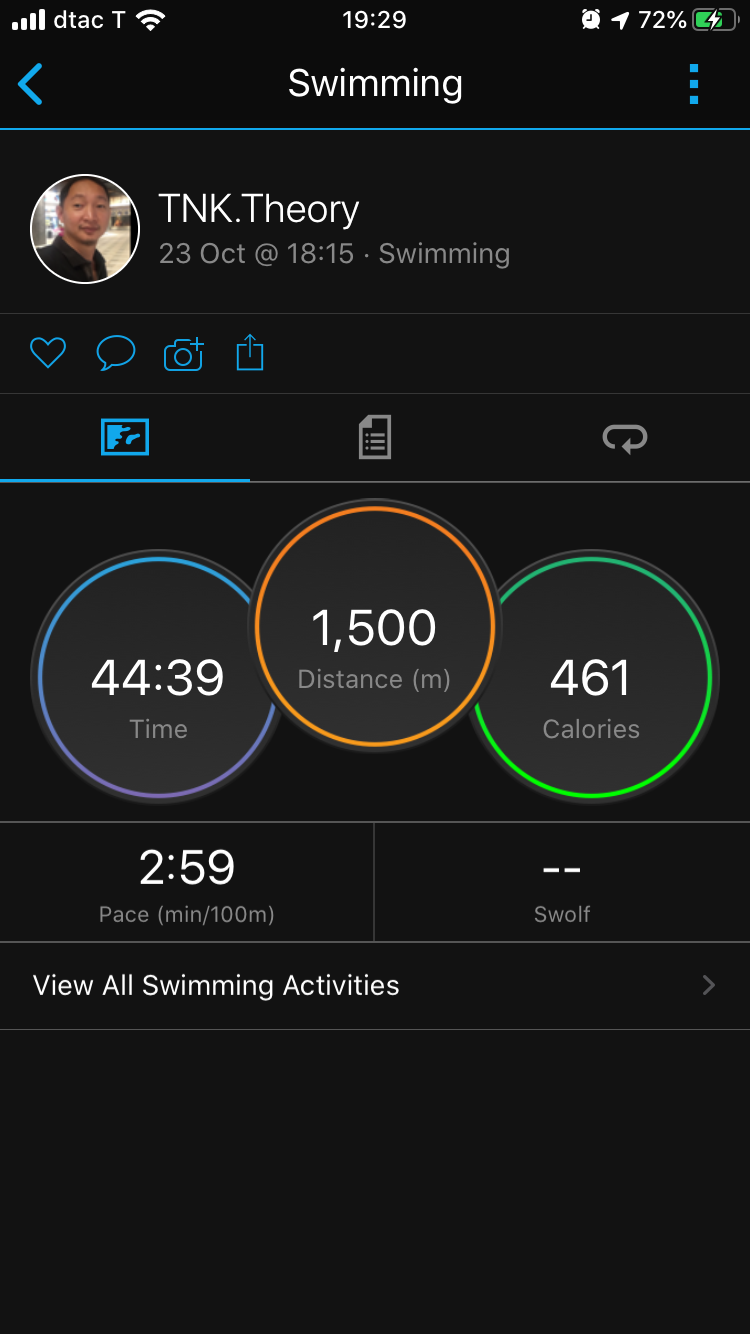Select the overview summary tab
Screen dimensions: 750x1334
[x=125, y=438]
